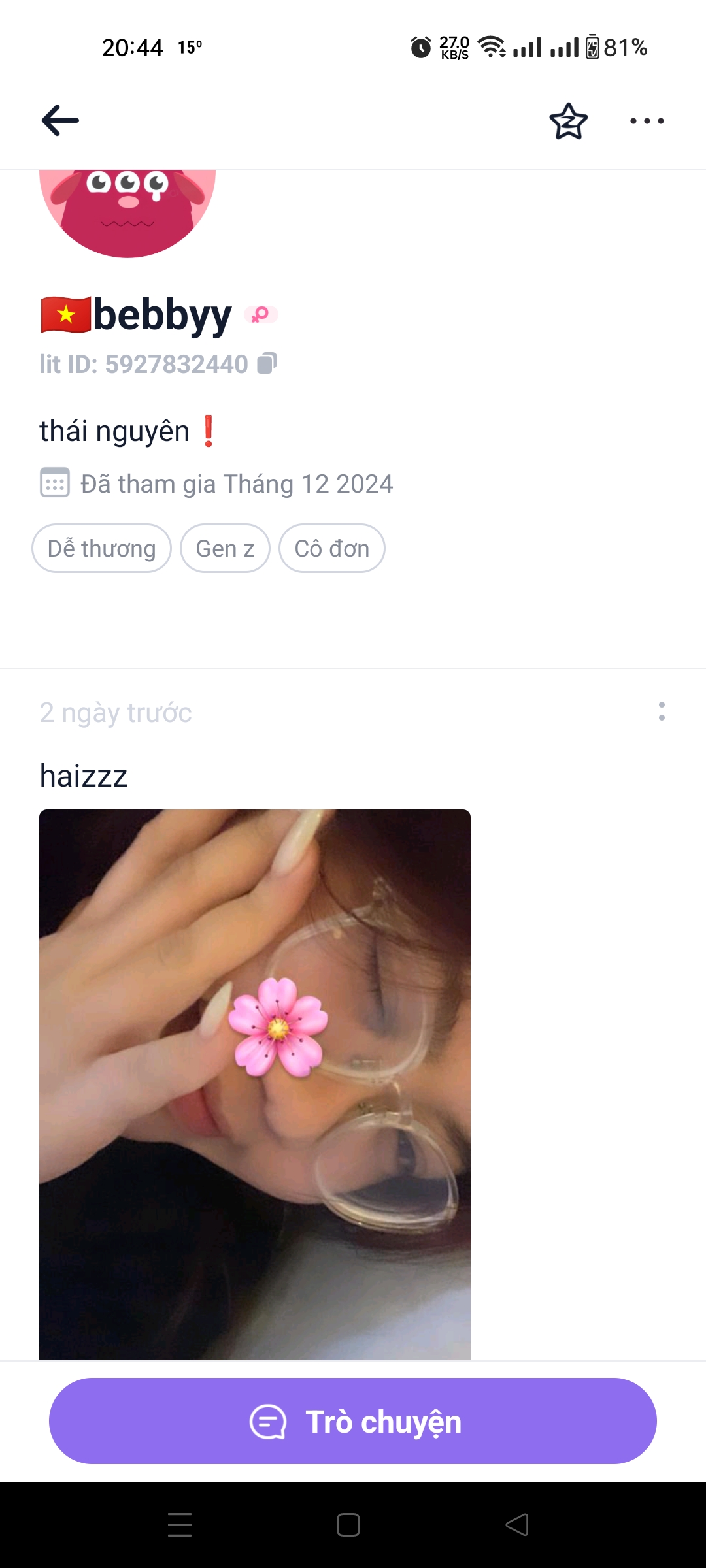Select the Dễ thương tag chip

click(102, 549)
